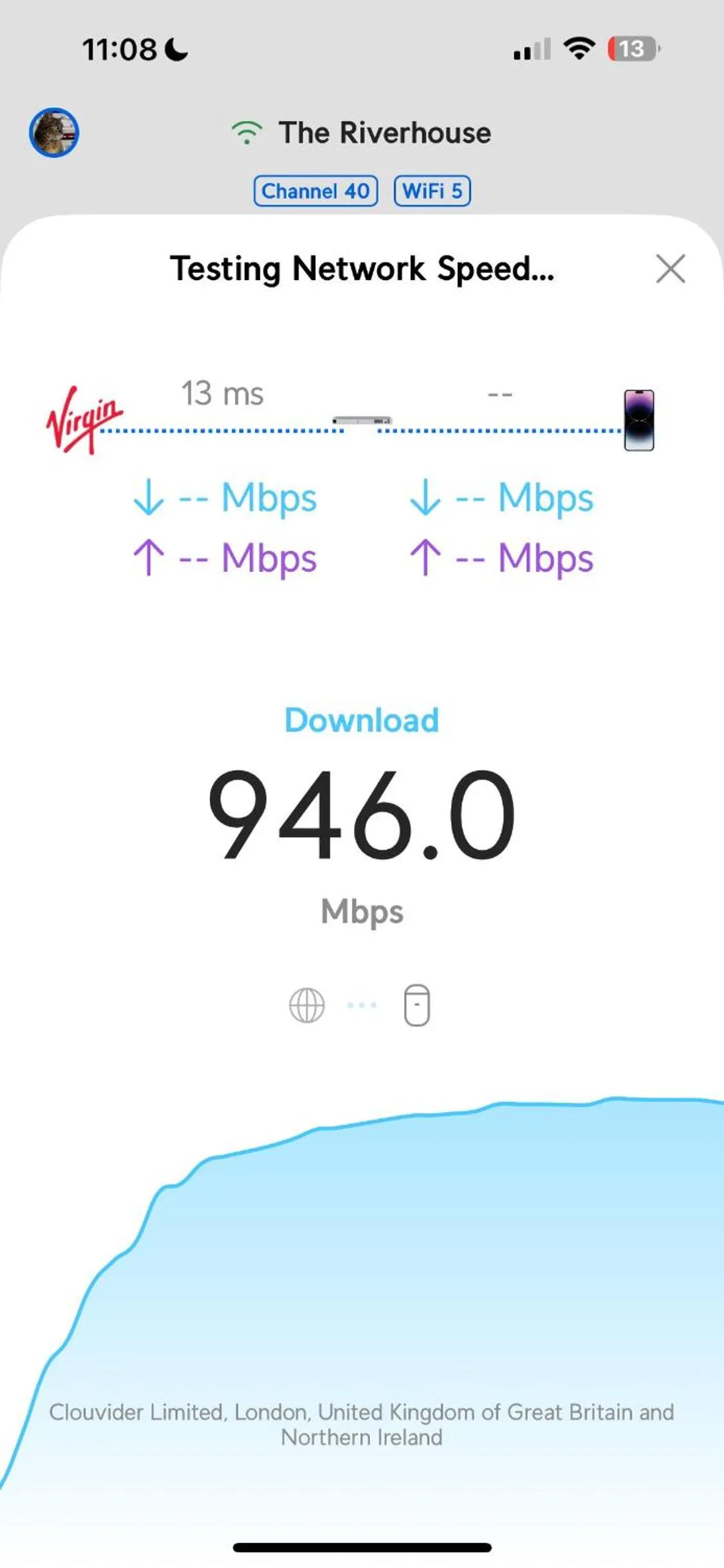
Task: Dismiss the Testing Network Speed overlay
Action: coord(670,270)
